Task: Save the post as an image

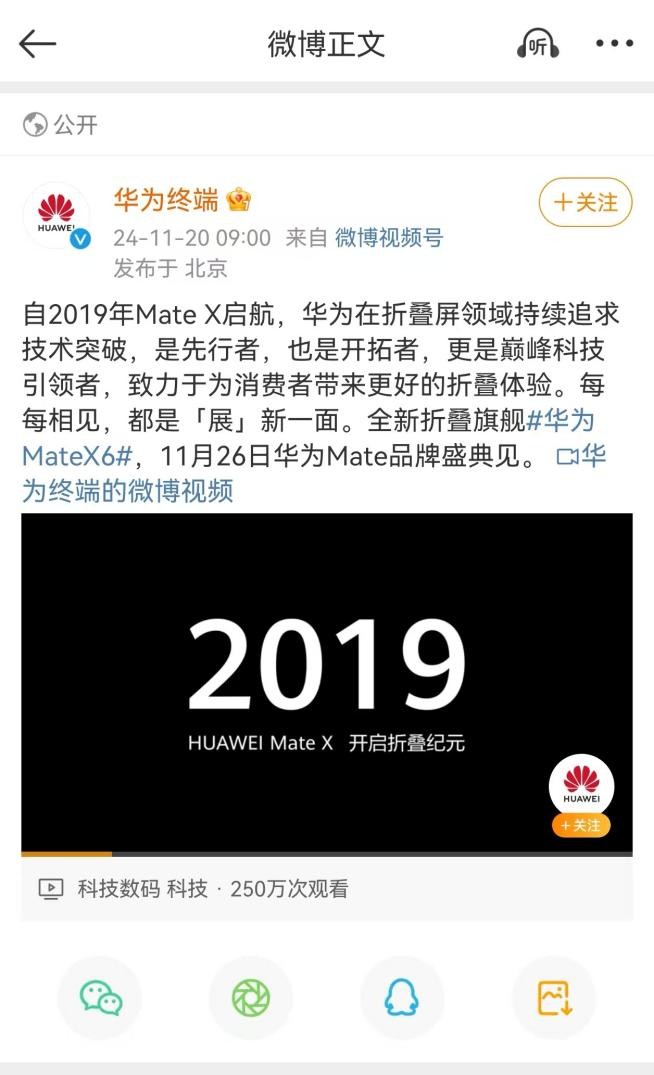Action: point(553,997)
